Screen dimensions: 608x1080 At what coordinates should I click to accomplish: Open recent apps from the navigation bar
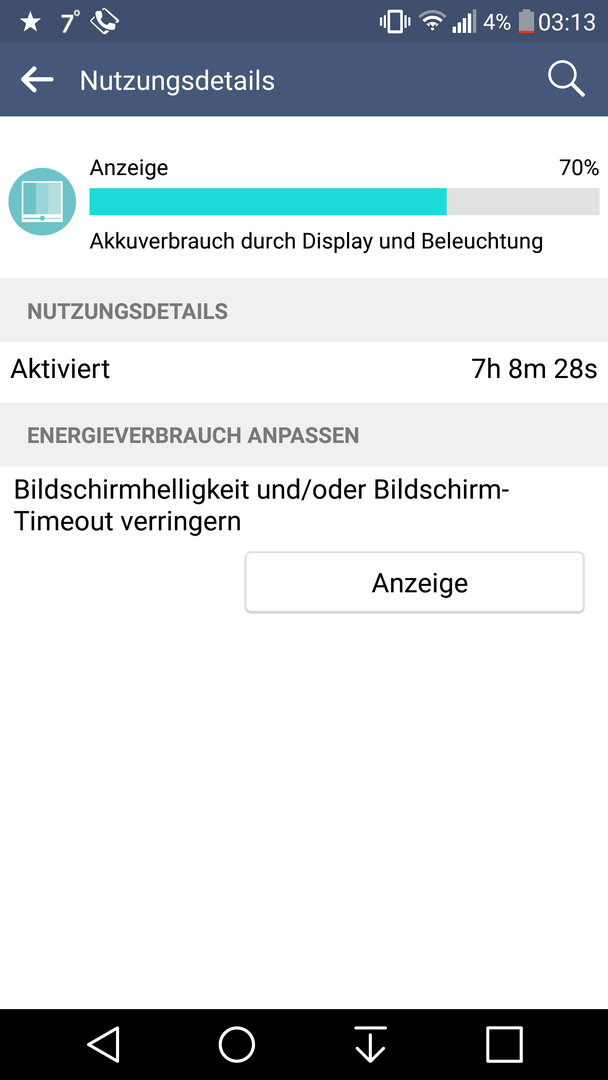pyautogui.click(x=504, y=1044)
